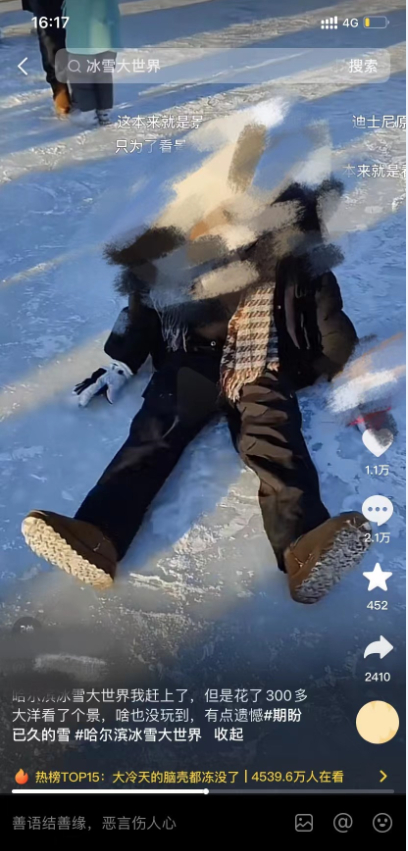The image size is (408, 851).
Task: Open the comments with 2.1万 count
Action: click(377, 511)
